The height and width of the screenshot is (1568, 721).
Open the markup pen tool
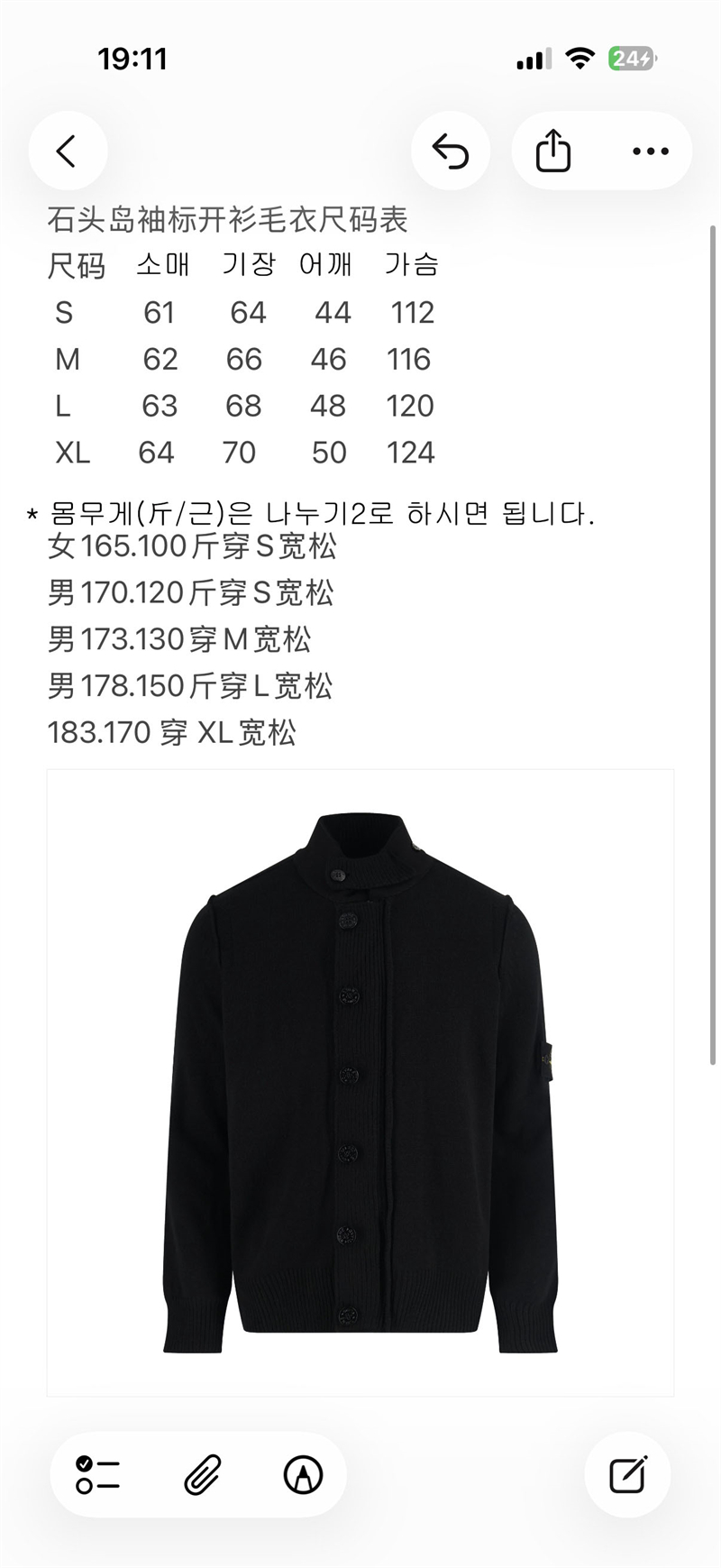303,1475
